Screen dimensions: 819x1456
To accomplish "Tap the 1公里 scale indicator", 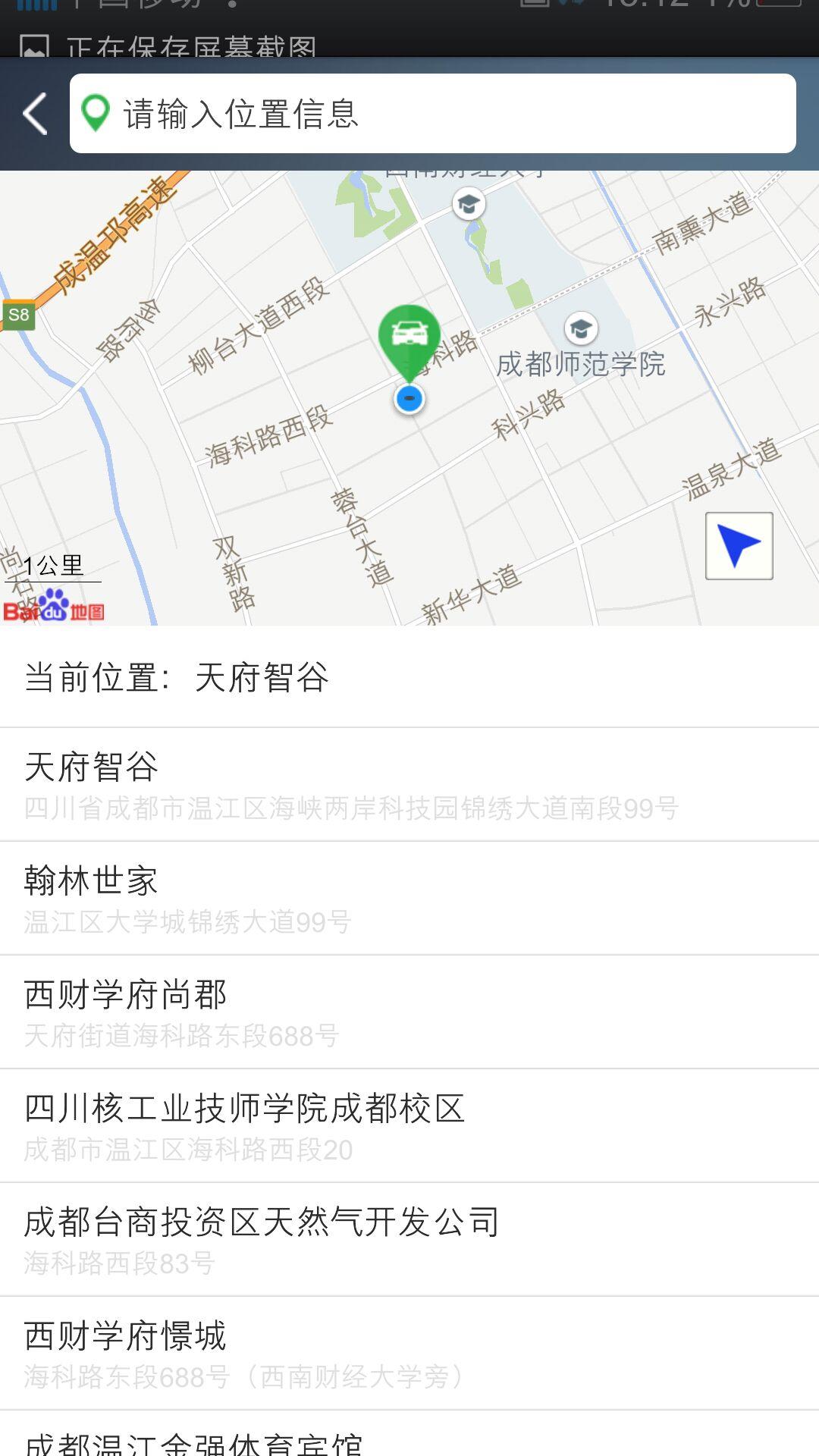I will [52, 564].
